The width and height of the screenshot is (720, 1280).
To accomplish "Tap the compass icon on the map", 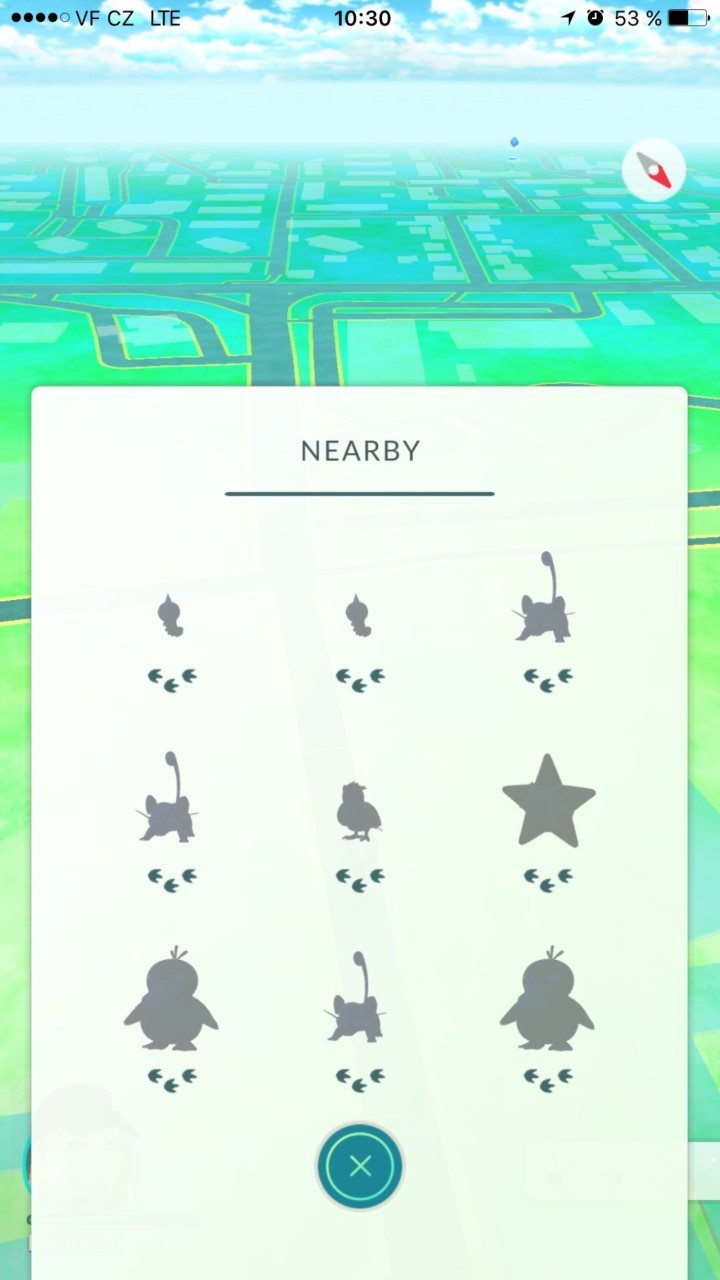I will click(x=653, y=171).
